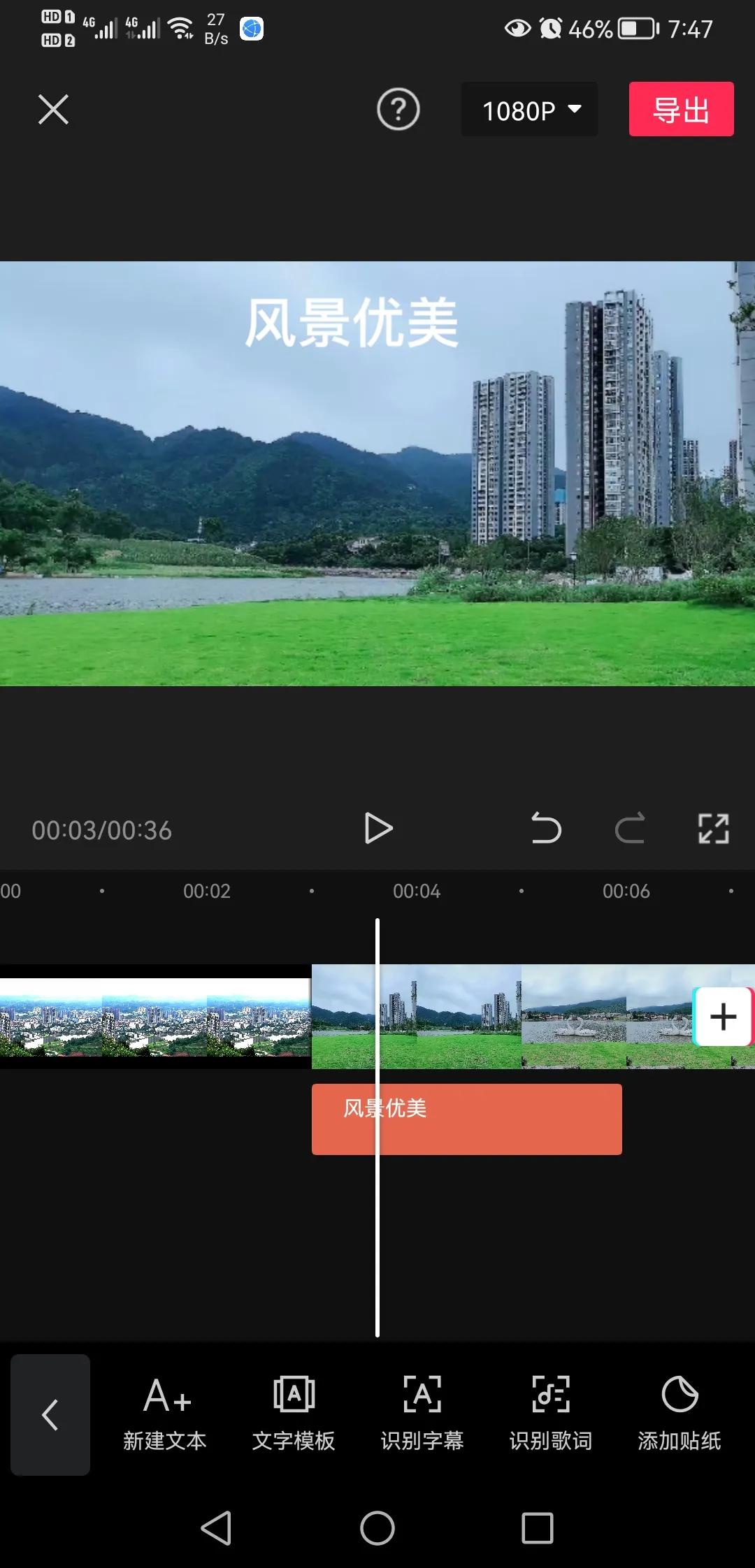This screenshot has height=1568, width=755.
Task: Tap the plus icon to add a clip
Action: 722,1018
